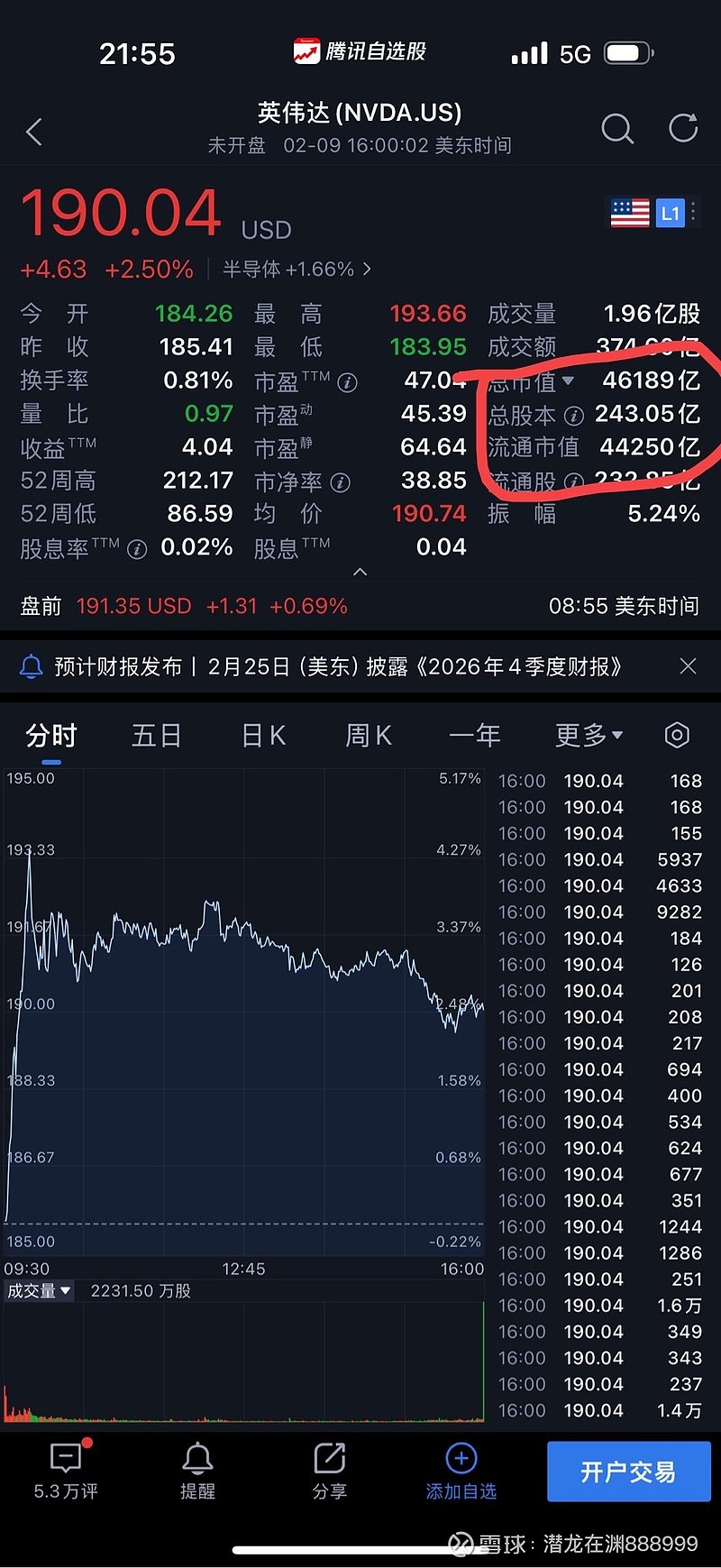This screenshot has height=1568, width=721.
Task: Tap the earnings announcement bell icon
Action: click(x=32, y=665)
